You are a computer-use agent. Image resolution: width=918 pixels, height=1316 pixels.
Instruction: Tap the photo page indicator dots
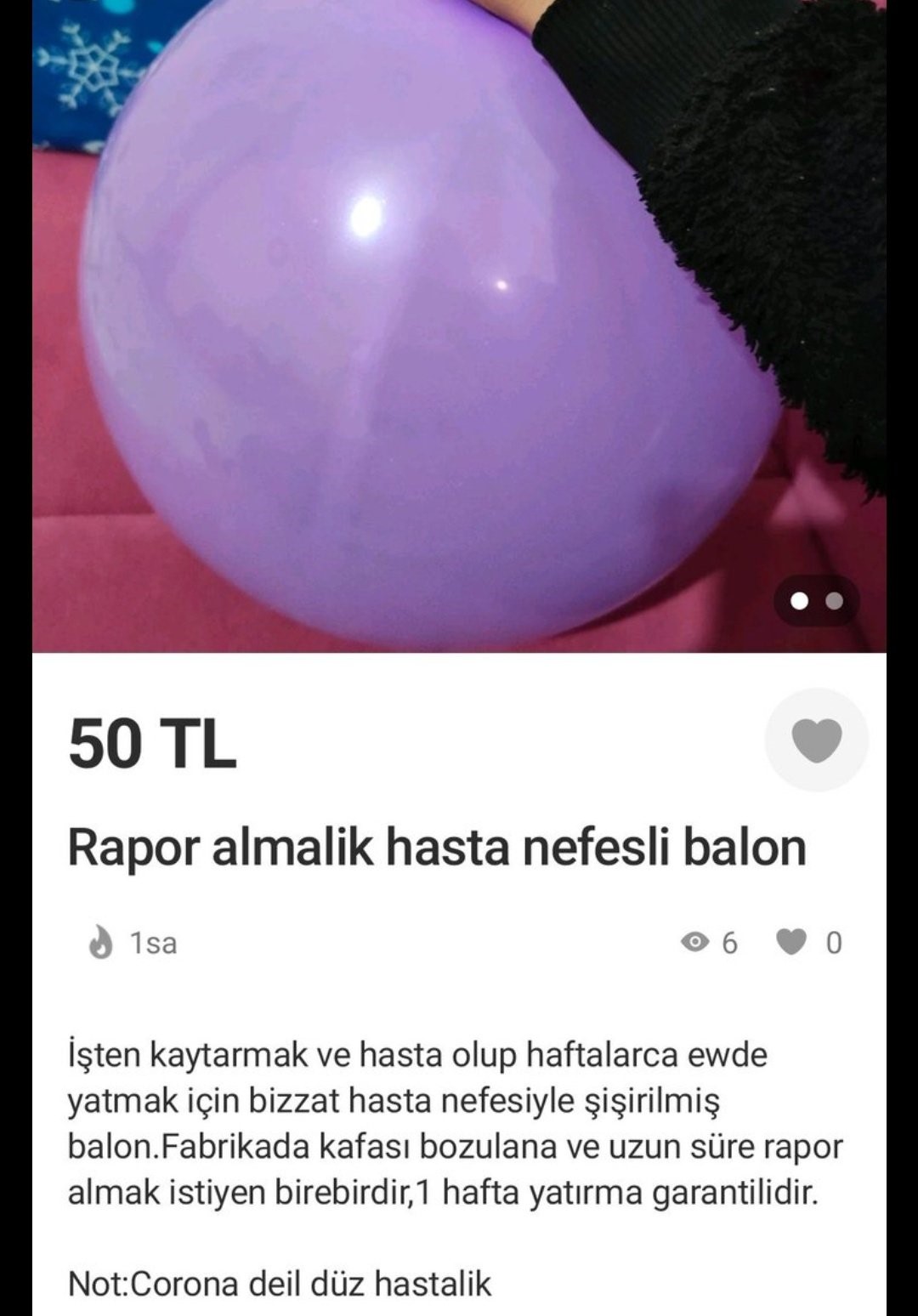point(816,601)
